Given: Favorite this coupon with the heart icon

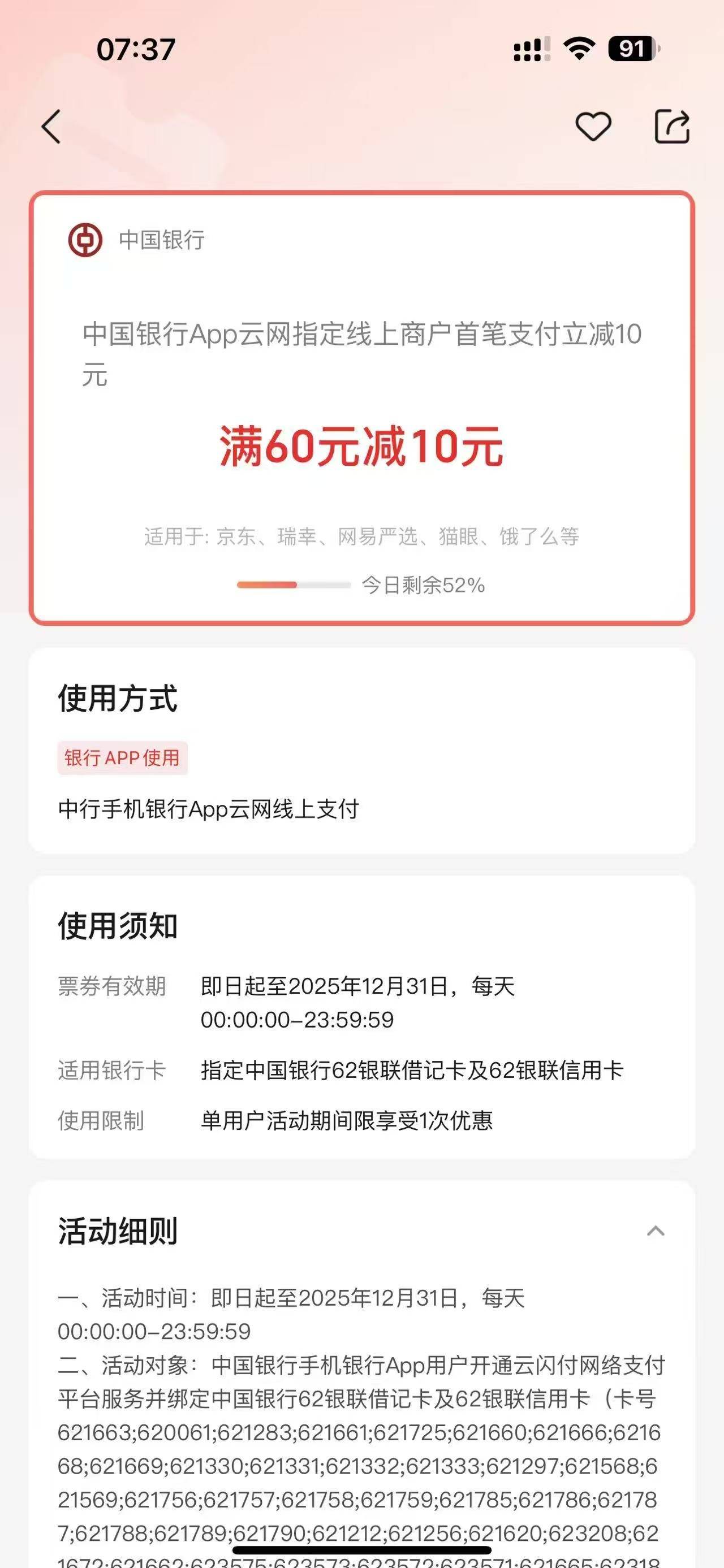Looking at the screenshot, I should pyautogui.click(x=592, y=127).
